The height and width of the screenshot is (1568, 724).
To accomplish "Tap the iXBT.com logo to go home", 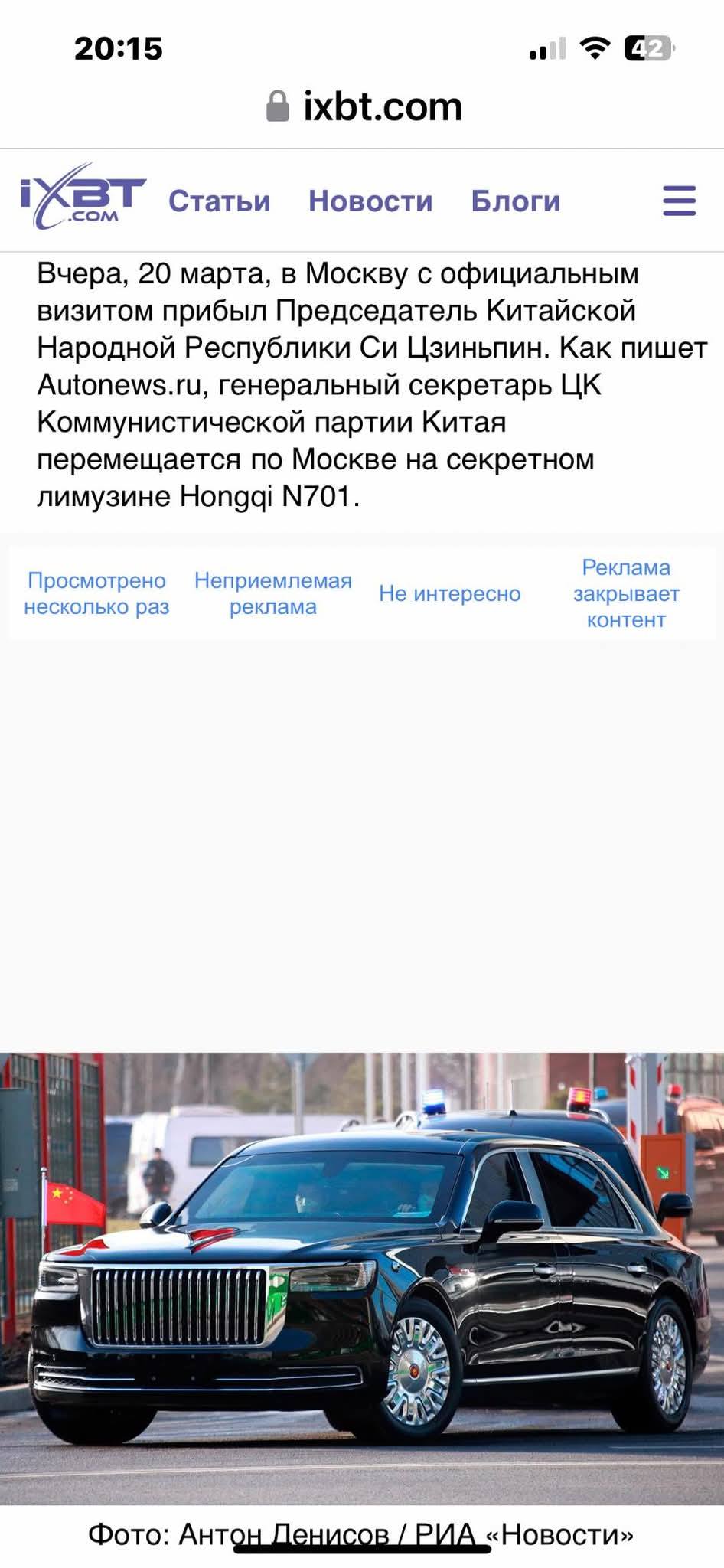I will pyautogui.click(x=83, y=198).
